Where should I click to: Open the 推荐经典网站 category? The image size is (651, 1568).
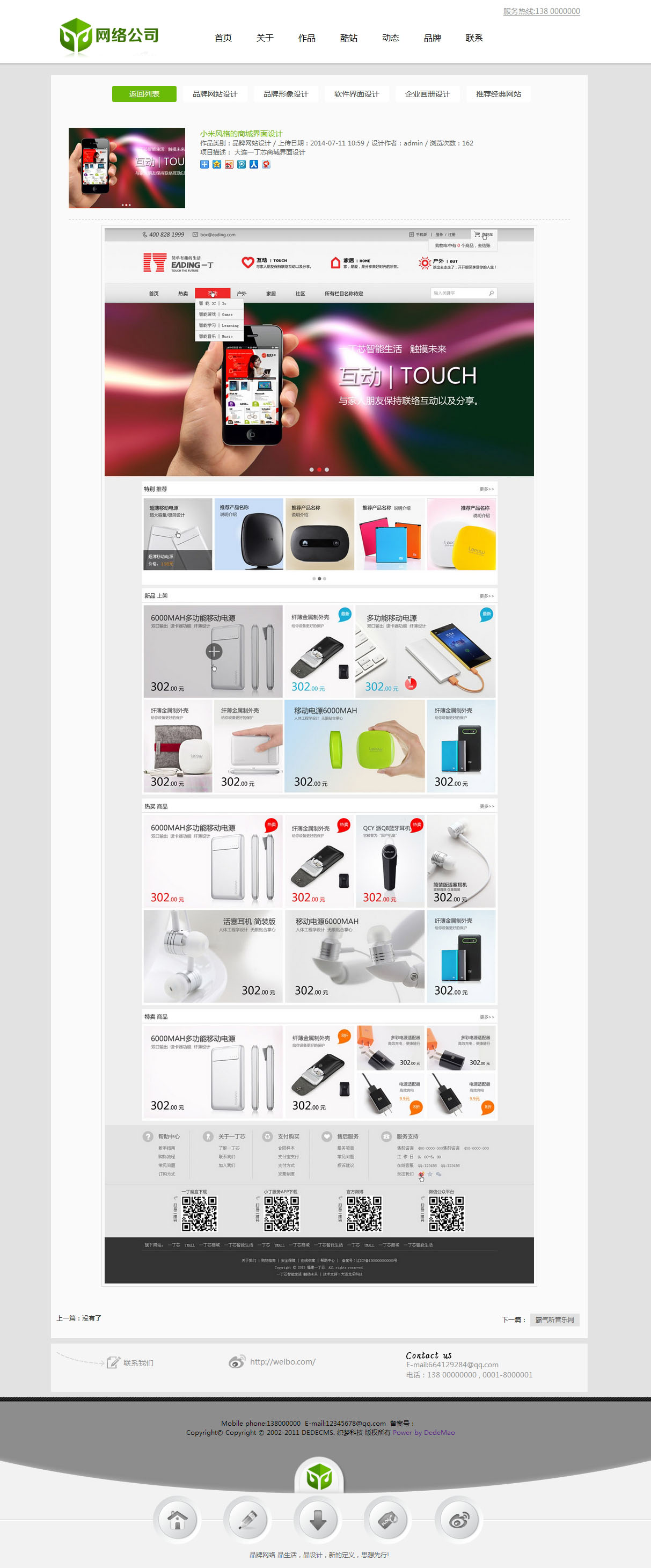[498, 94]
